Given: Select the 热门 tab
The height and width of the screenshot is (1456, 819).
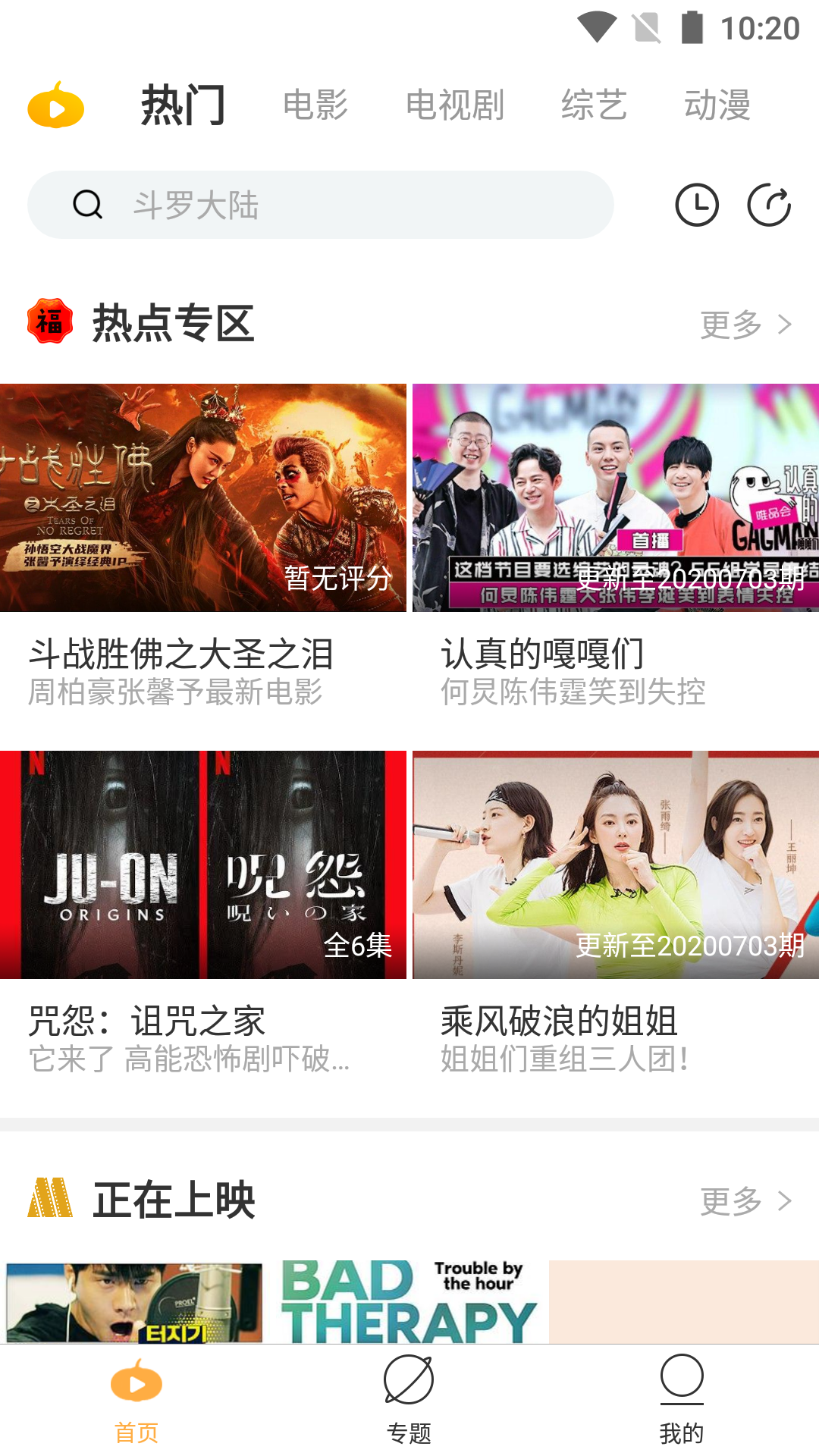Looking at the screenshot, I should 183,105.
